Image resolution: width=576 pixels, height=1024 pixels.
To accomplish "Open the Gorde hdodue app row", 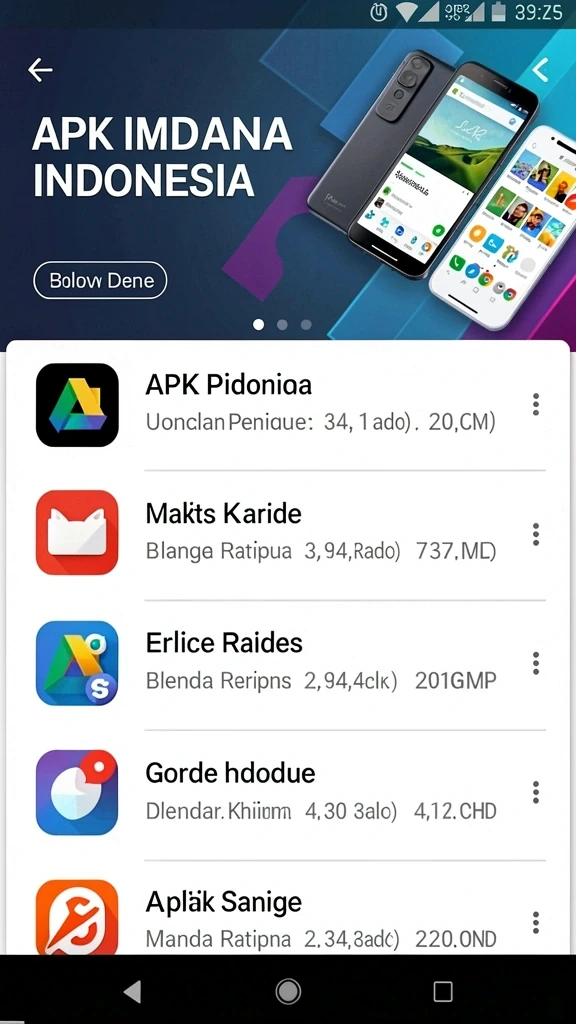I will (x=288, y=793).
